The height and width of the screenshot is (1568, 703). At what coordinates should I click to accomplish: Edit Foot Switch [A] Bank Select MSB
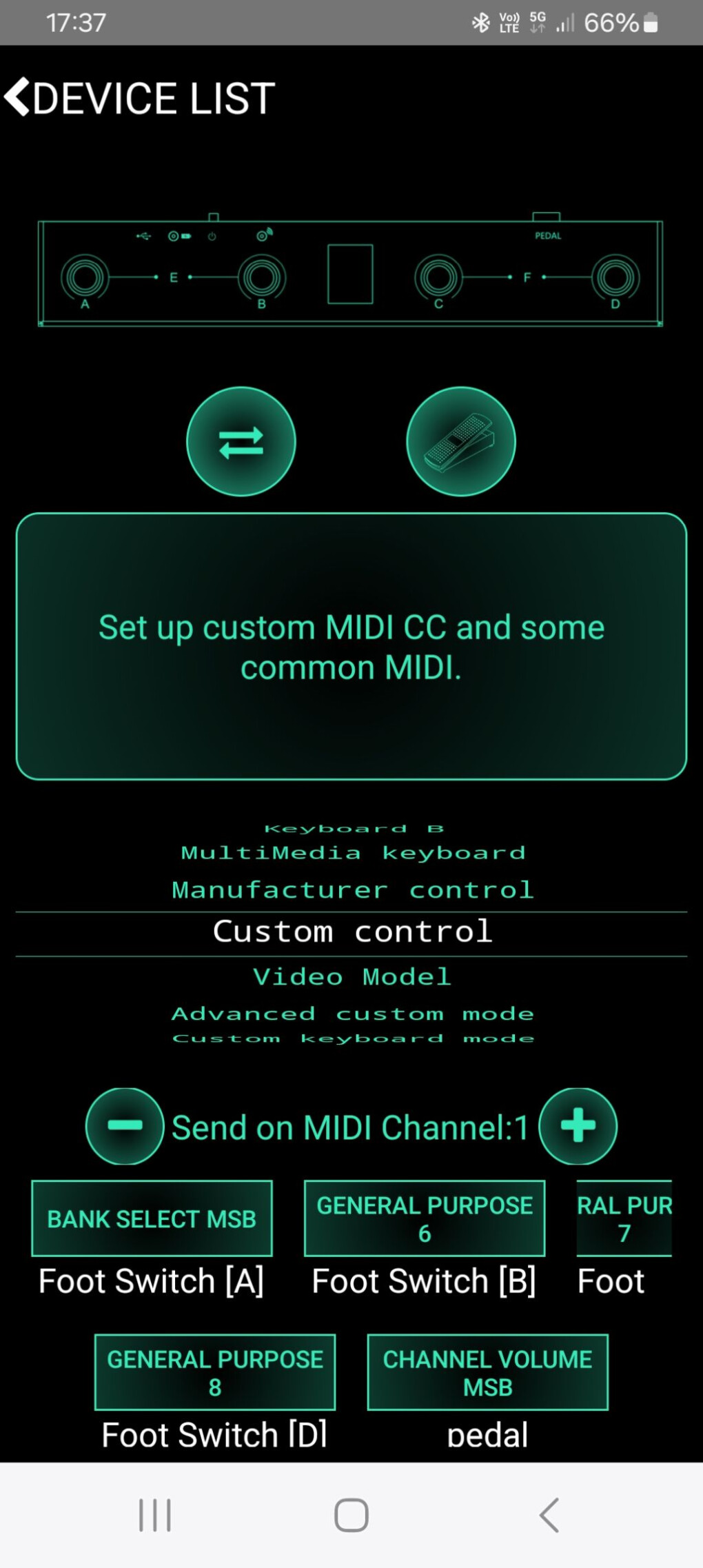pyautogui.click(x=152, y=1218)
